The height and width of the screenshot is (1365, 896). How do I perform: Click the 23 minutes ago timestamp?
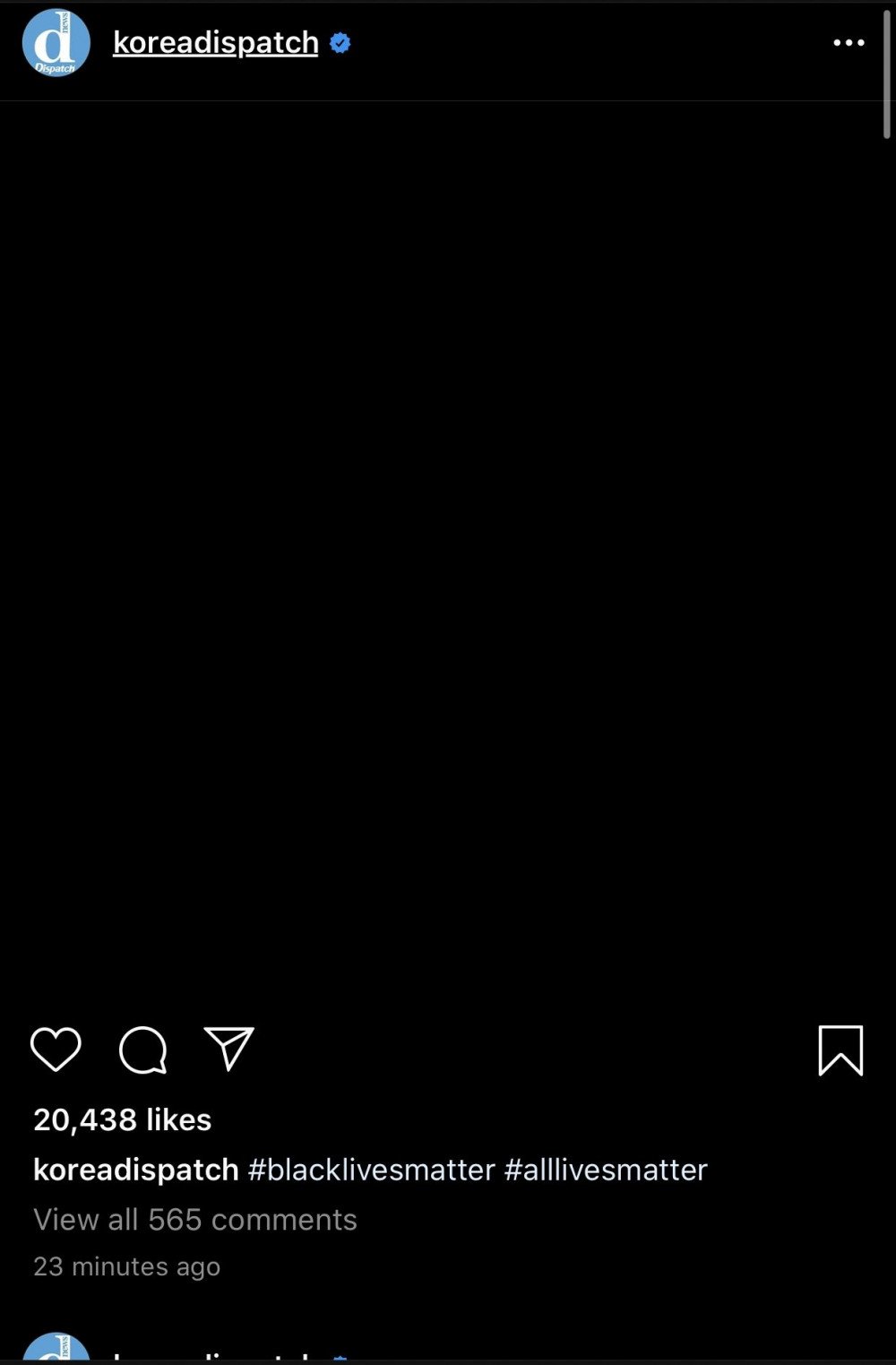(125, 1266)
